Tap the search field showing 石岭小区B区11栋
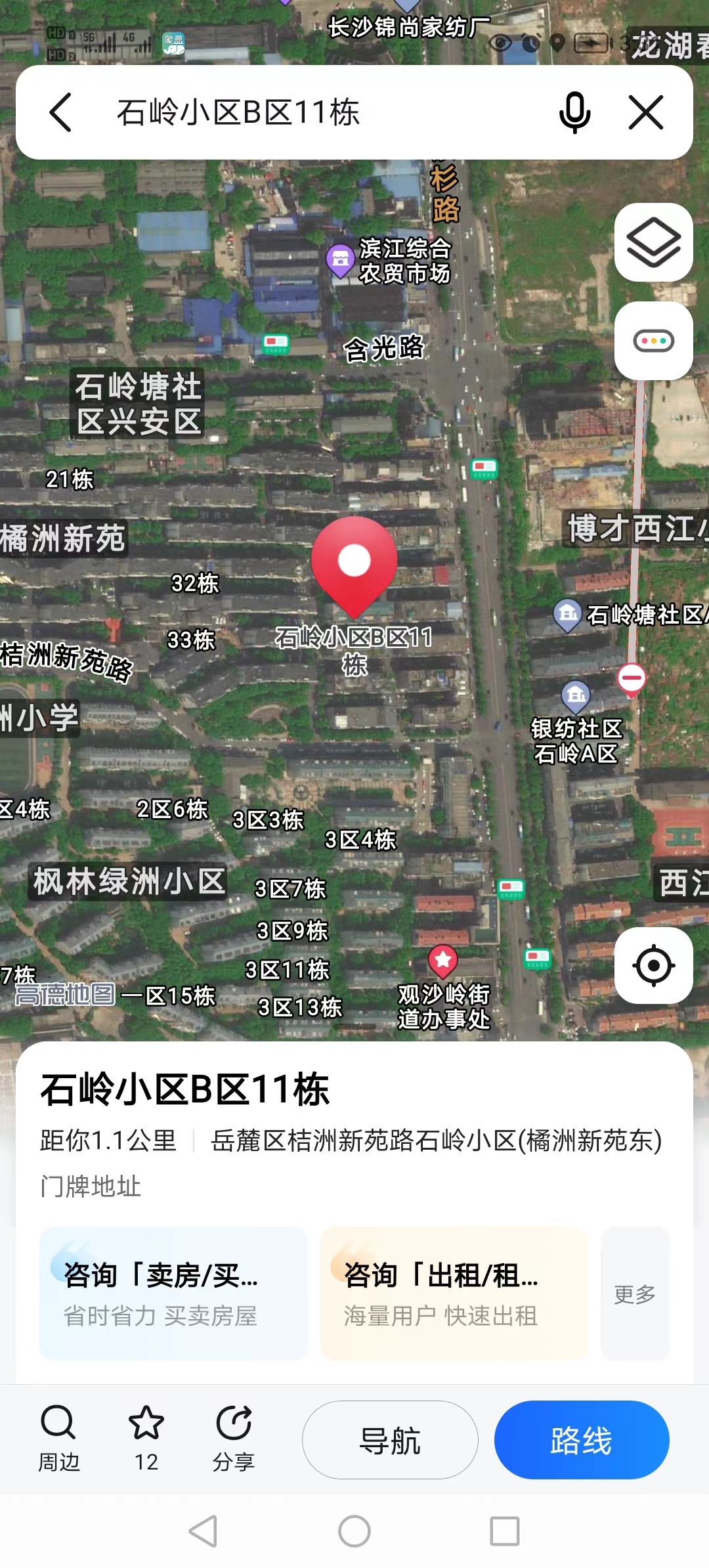 295,112
